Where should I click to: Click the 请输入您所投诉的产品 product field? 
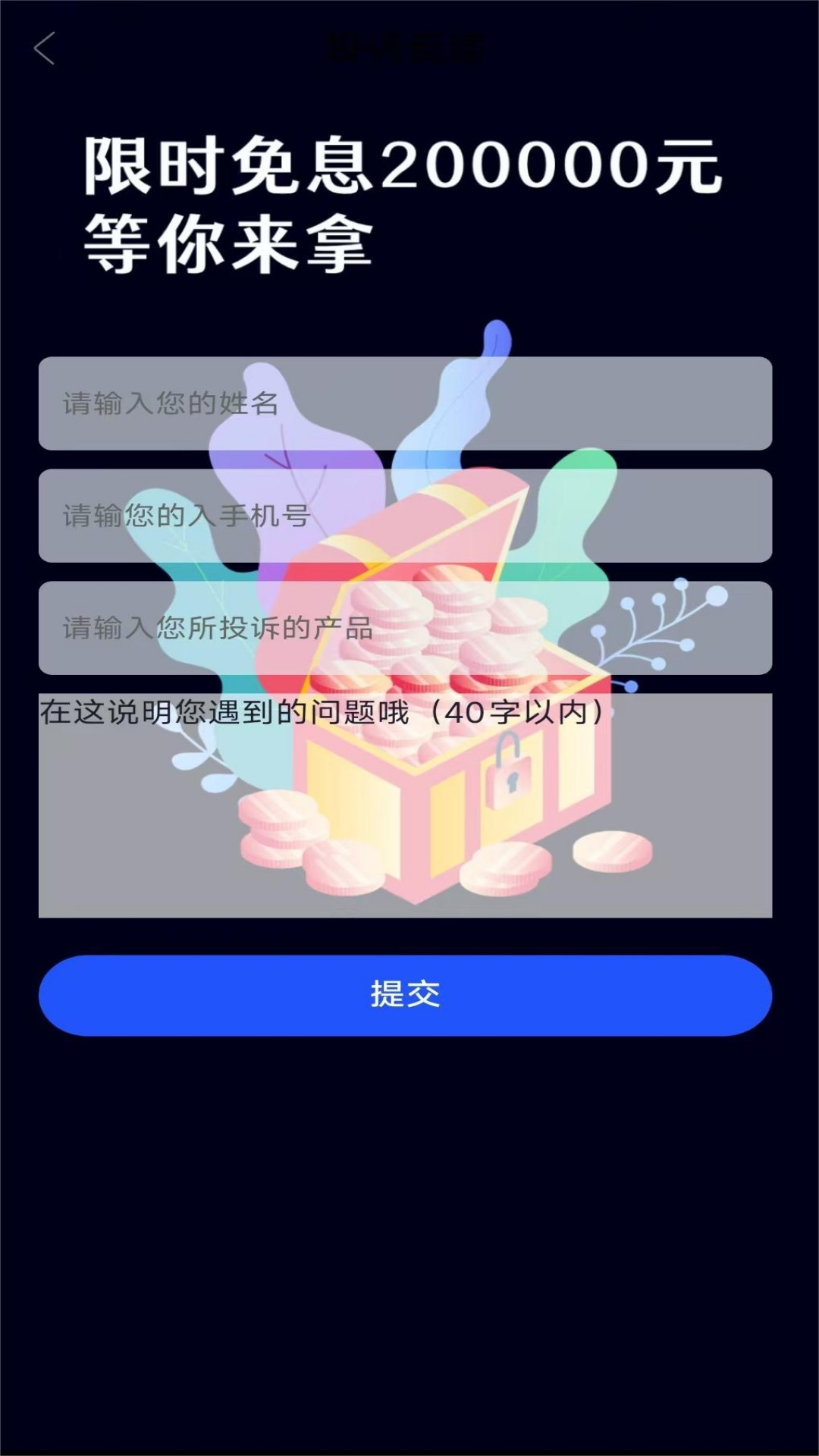406,628
